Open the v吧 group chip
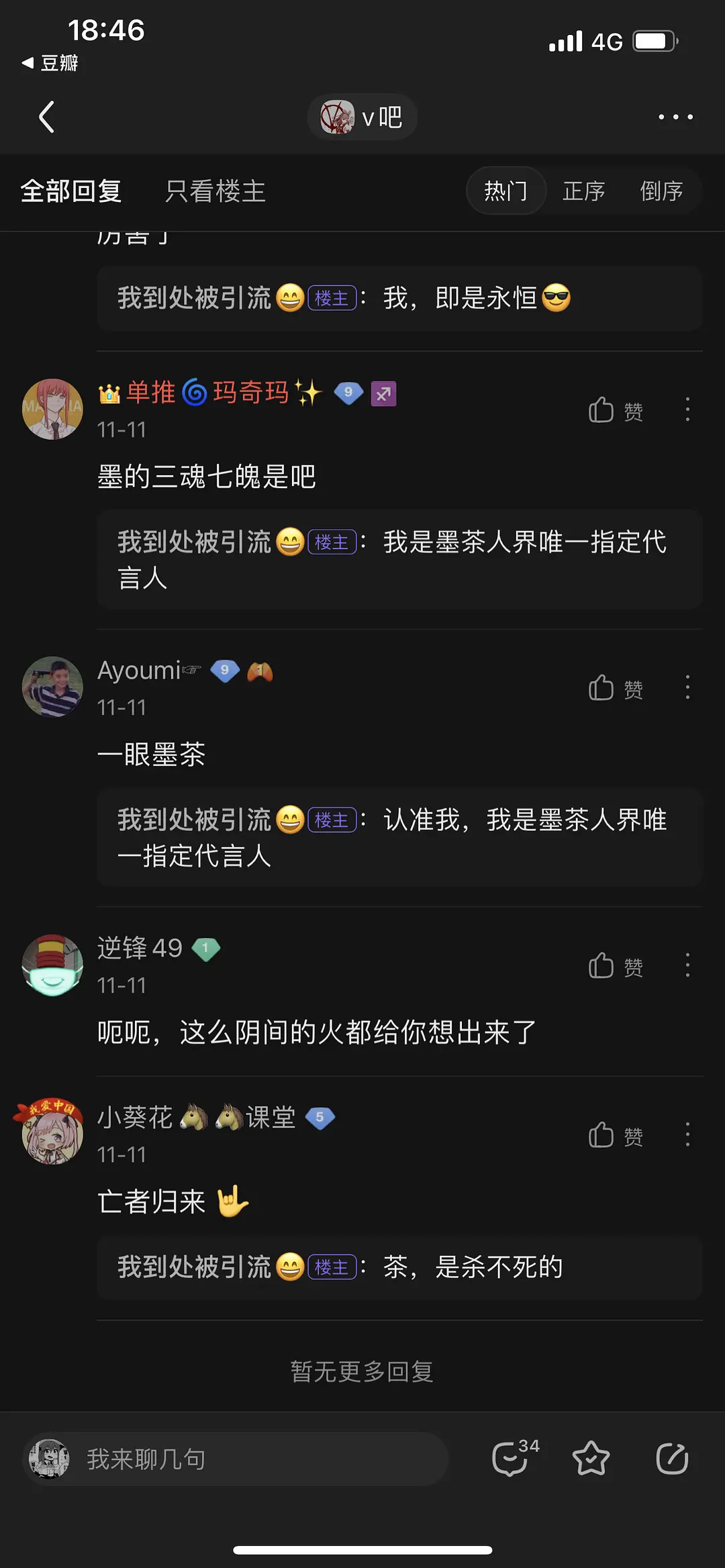This screenshot has width=725, height=1568. (362, 117)
